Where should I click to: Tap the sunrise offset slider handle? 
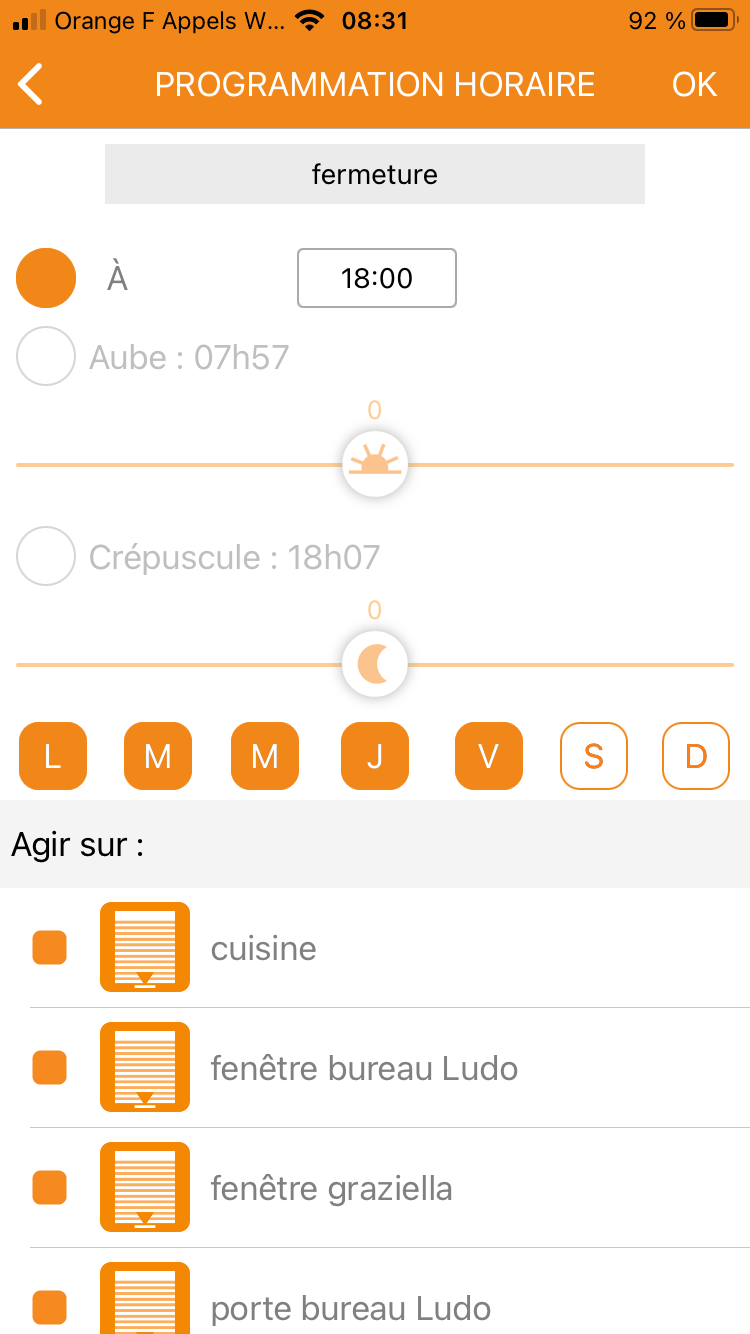[375, 465]
